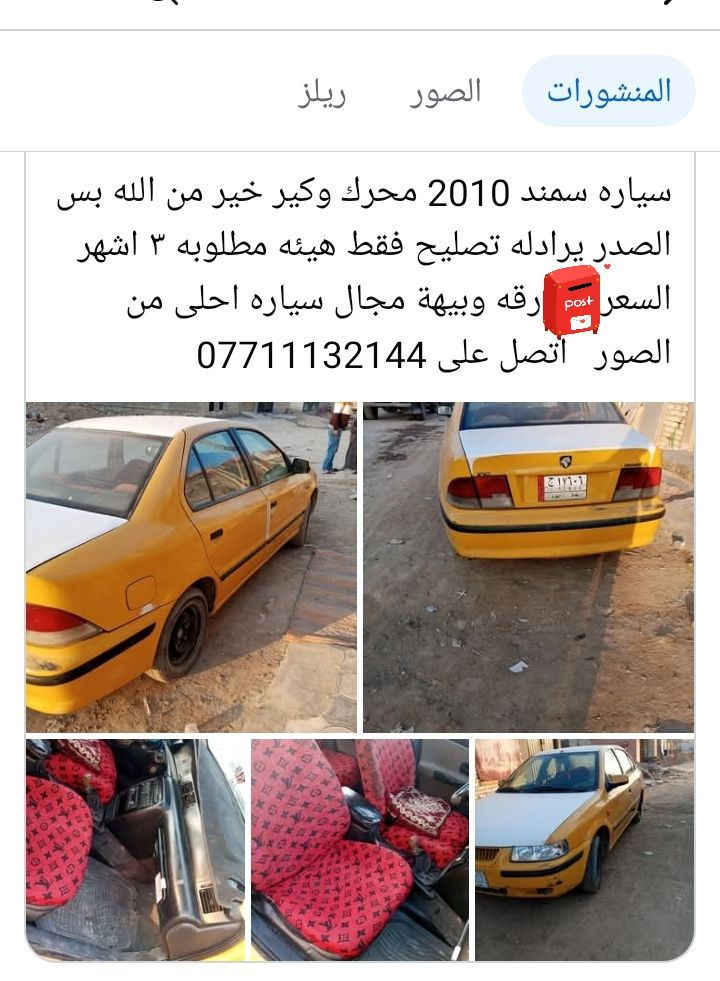
Task: Switch to the المنشورات tab
Action: coord(608,92)
